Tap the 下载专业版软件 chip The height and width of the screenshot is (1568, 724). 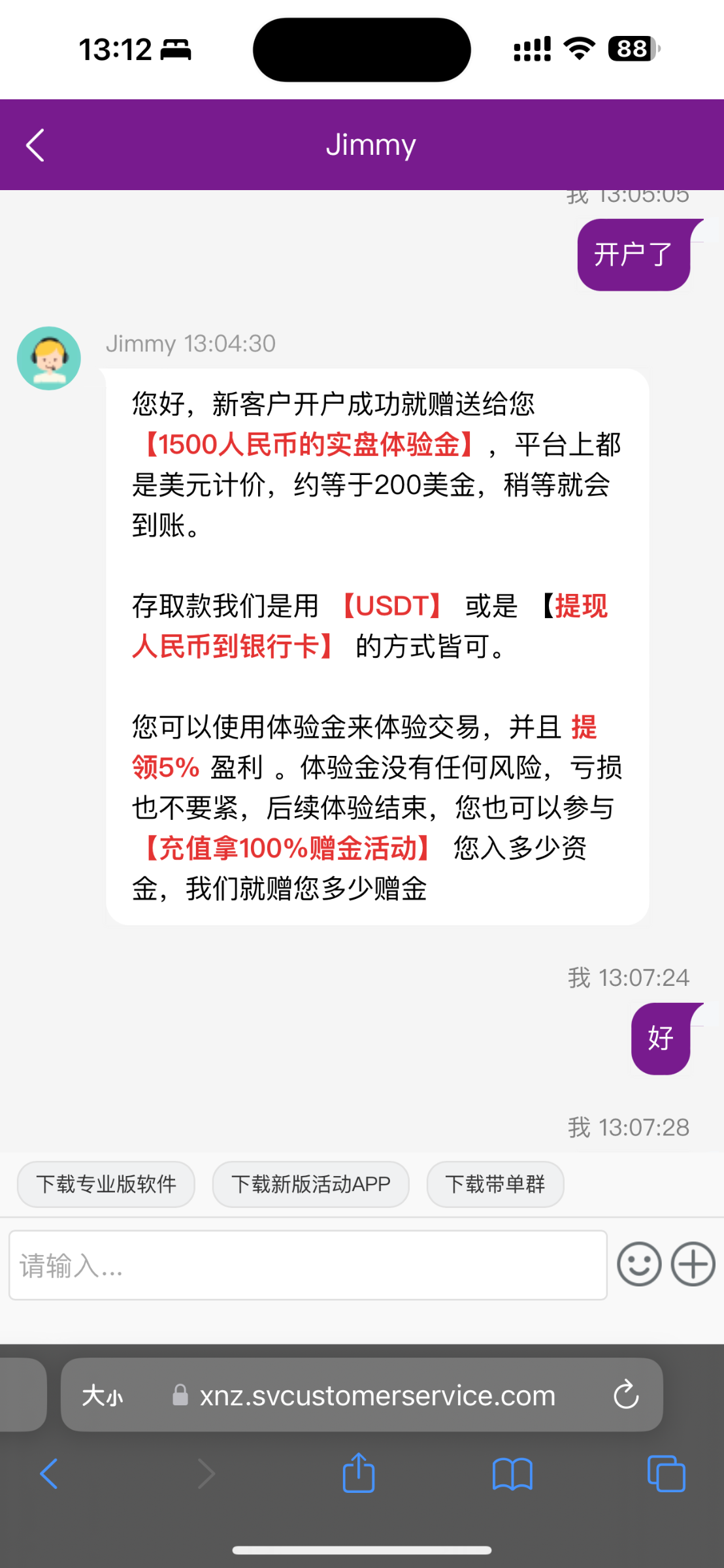[107, 1184]
